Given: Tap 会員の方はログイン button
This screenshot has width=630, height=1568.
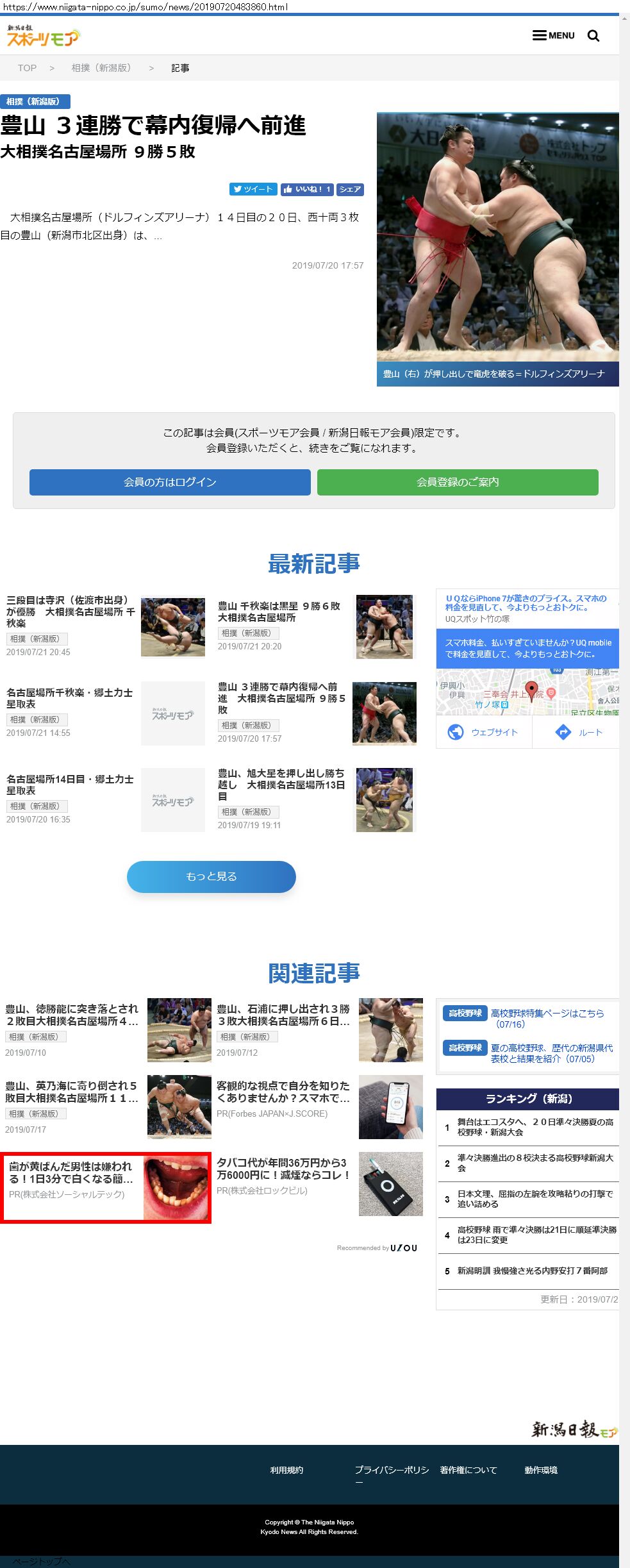Looking at the screenshot, I should point(170,482).
